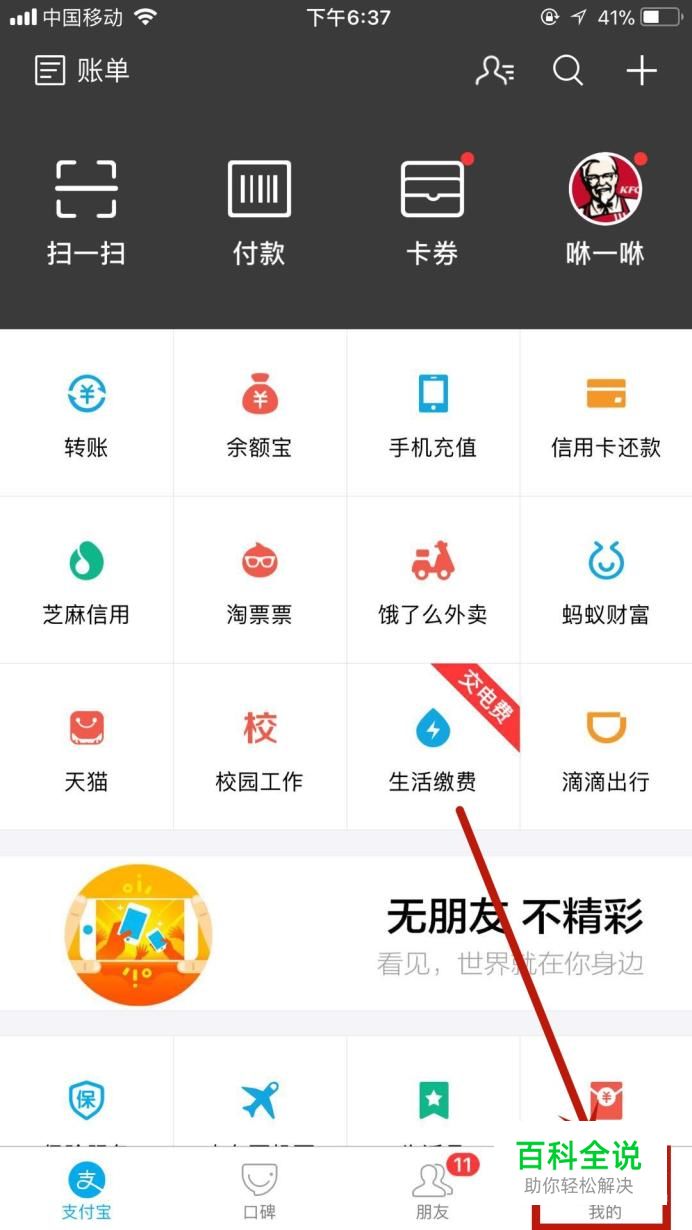Check 芝麻信用 score
This screenshot has height=1230, width=692.
(86, 582)
